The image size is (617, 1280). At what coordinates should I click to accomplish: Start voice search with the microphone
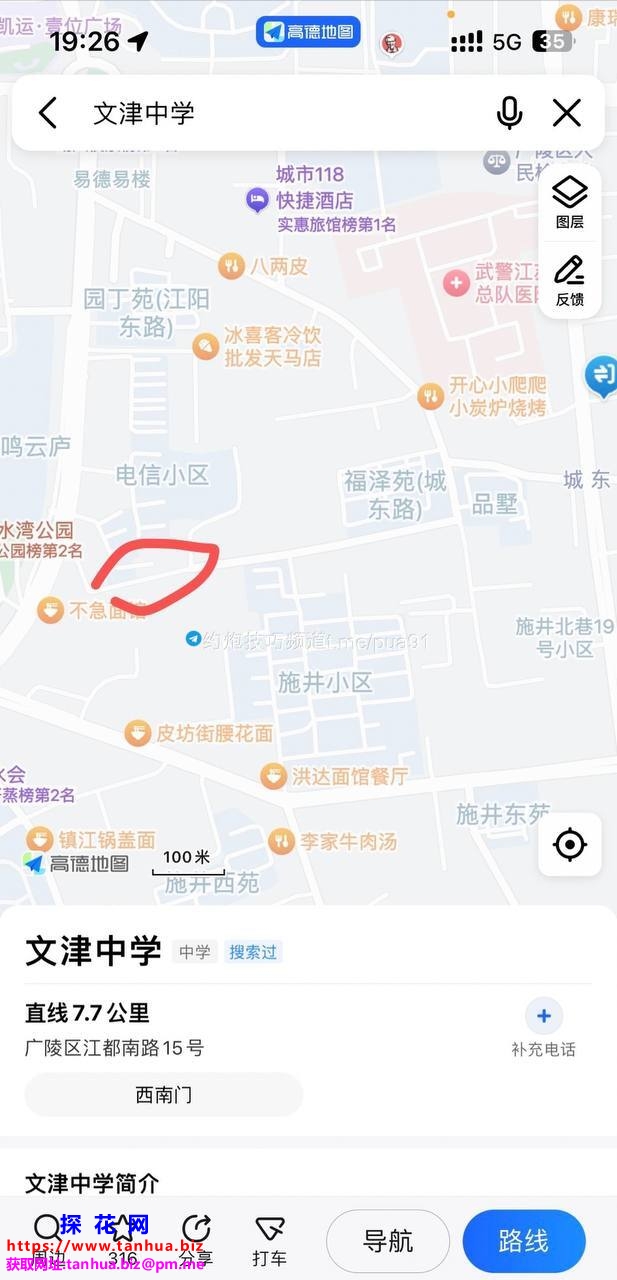click(x=510, y=113)
